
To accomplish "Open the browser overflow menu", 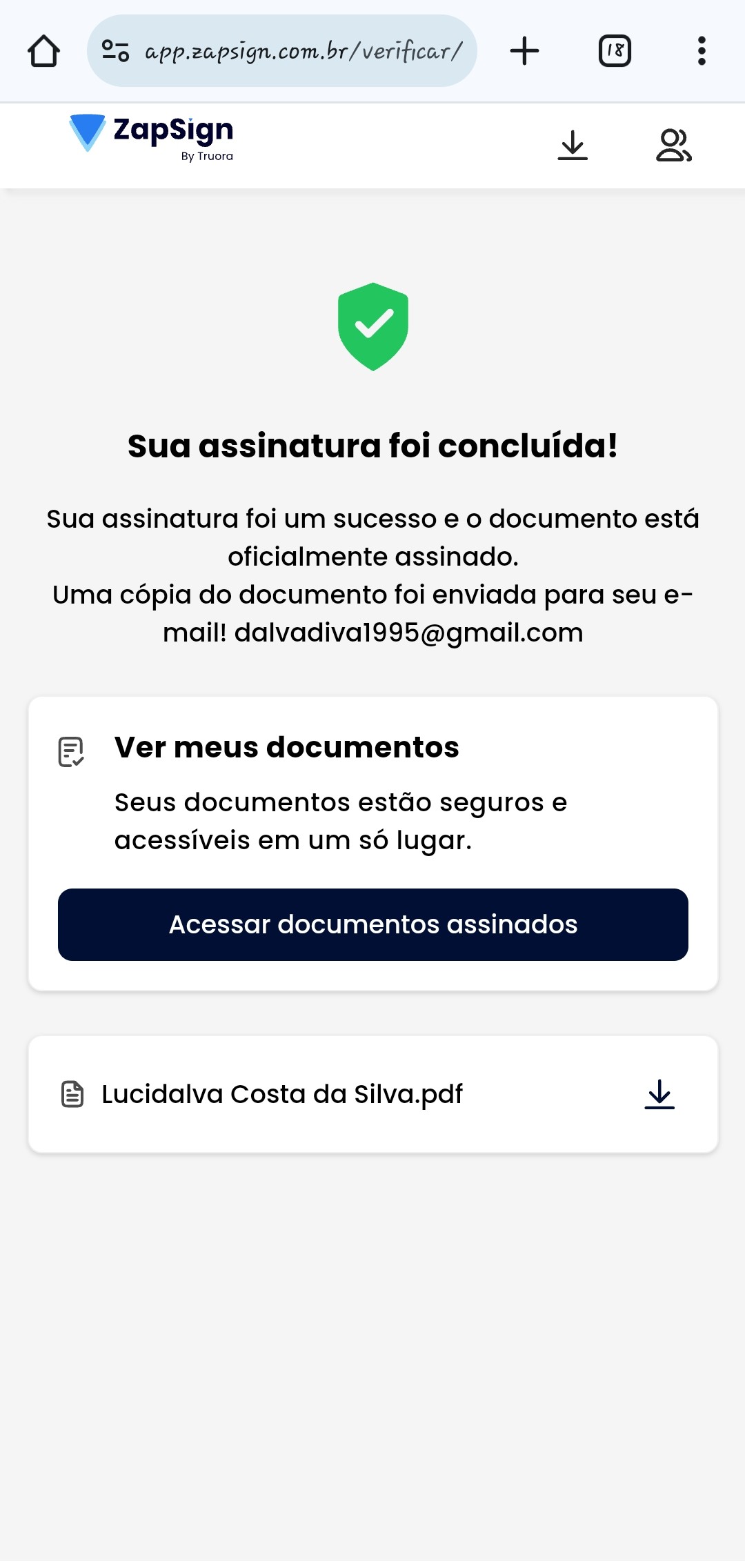I will coord(702,51).
